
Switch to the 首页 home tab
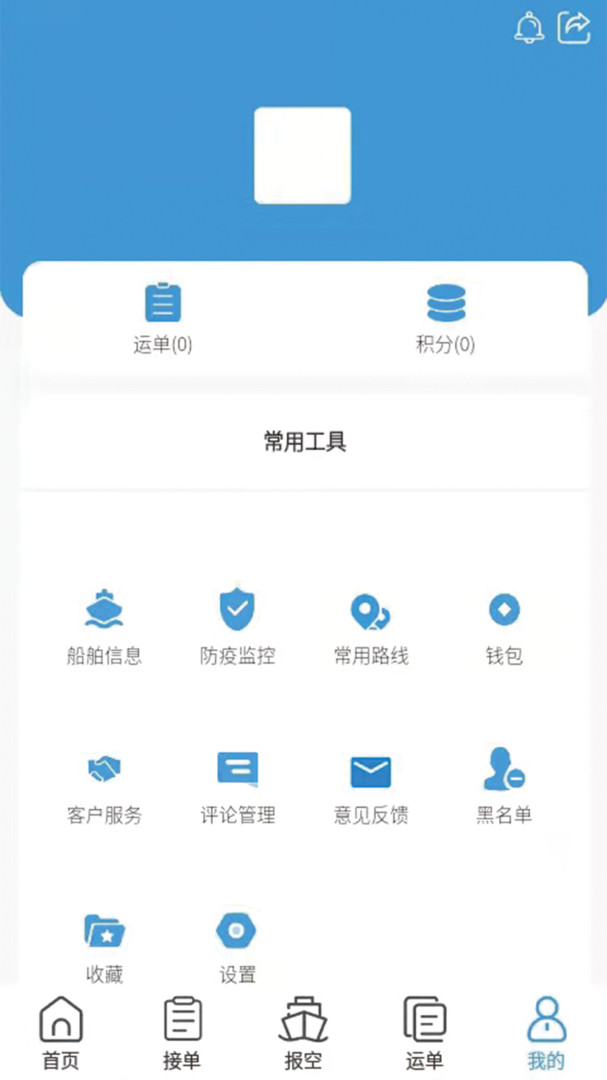(60, 1033)
